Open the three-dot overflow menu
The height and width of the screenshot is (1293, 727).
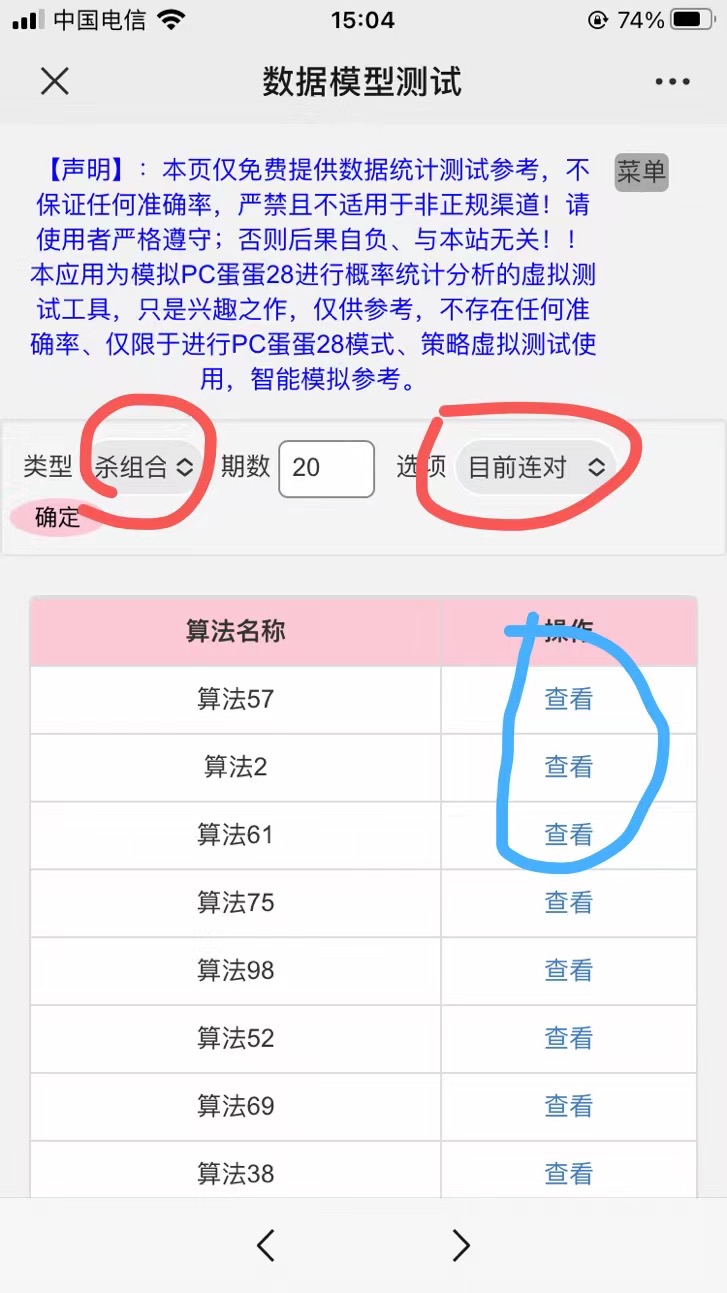tap(672, 82)
